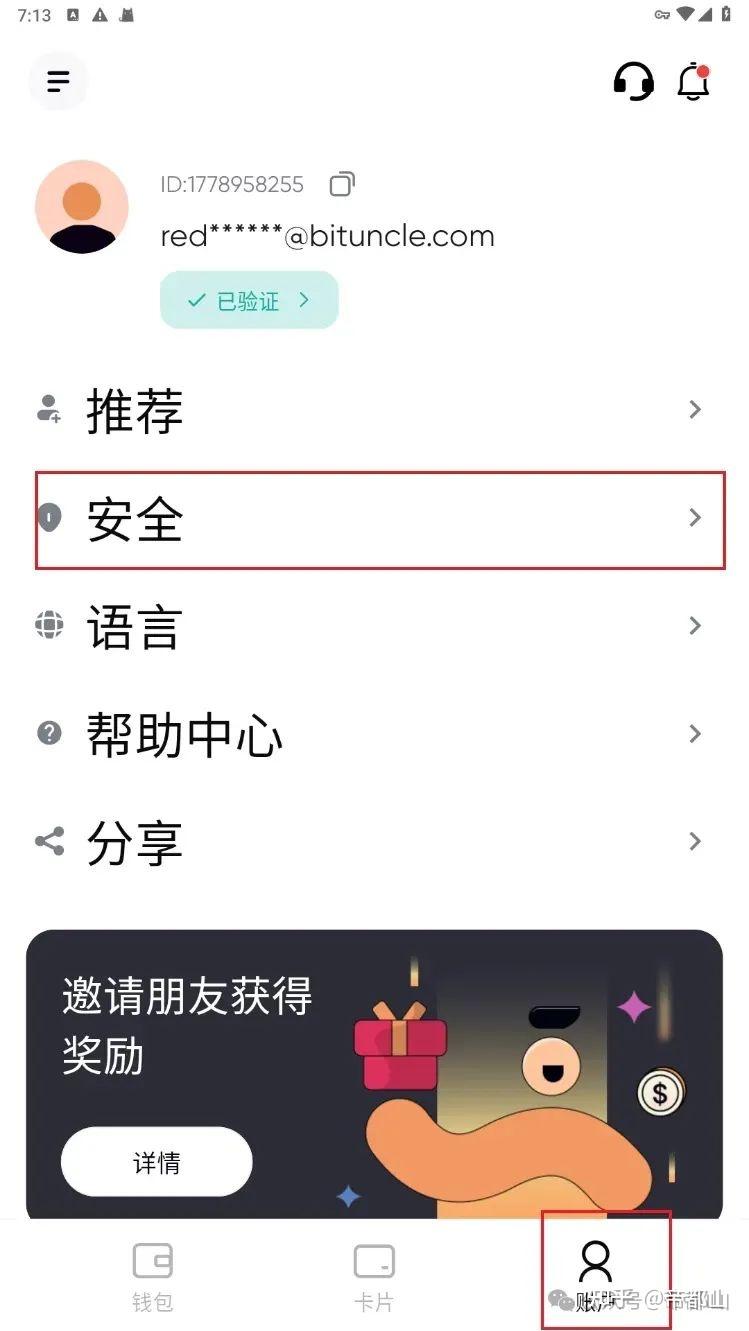Contact support via headset icon
Image resolution: width=749 pixels, height=1331 pixels.
click(633, 81)
